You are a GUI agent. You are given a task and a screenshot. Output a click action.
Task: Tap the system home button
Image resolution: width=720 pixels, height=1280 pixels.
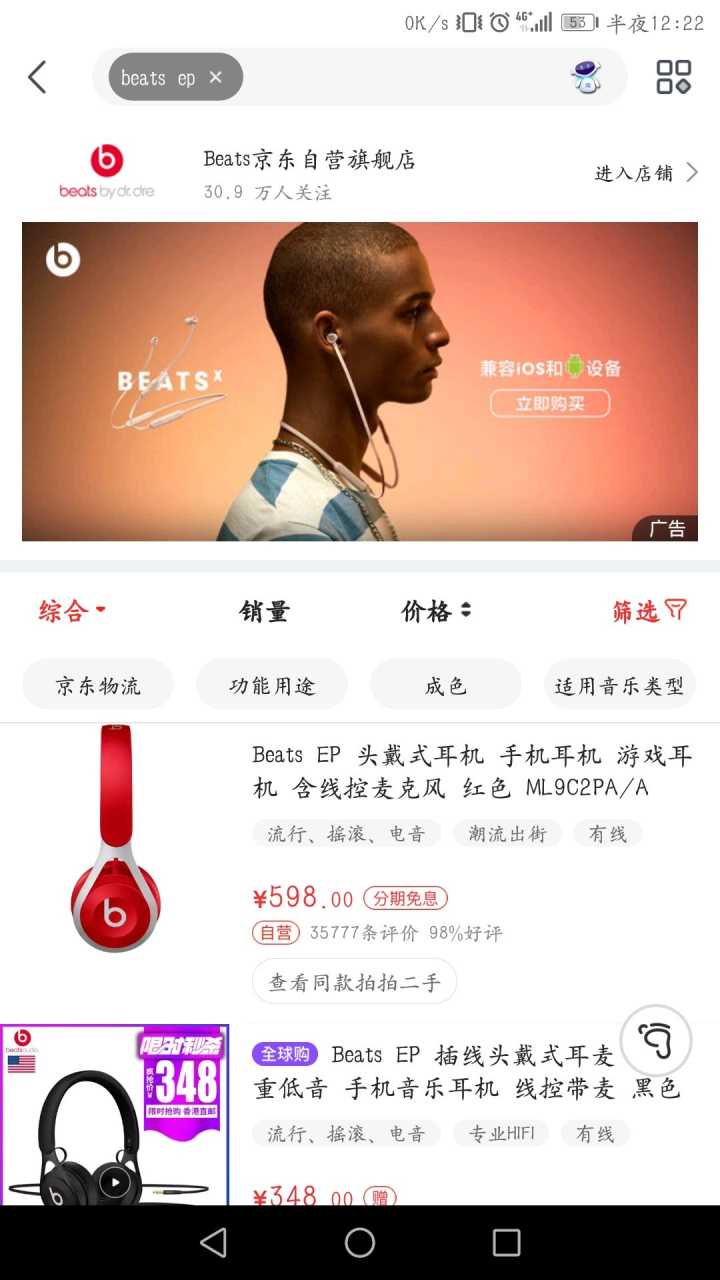[x=360, y=1243]
